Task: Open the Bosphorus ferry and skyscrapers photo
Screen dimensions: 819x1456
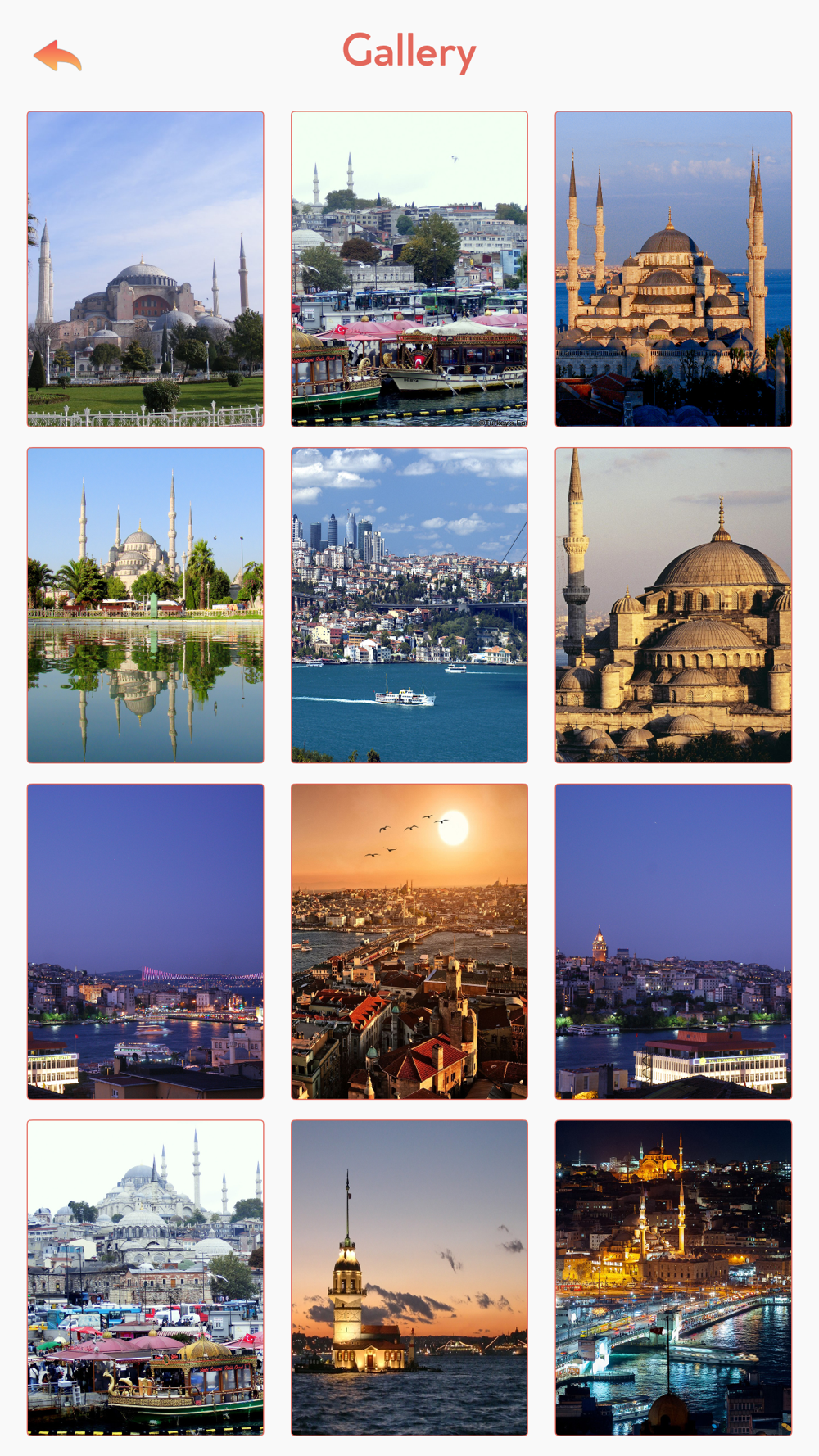Action: tap(409, 605)
